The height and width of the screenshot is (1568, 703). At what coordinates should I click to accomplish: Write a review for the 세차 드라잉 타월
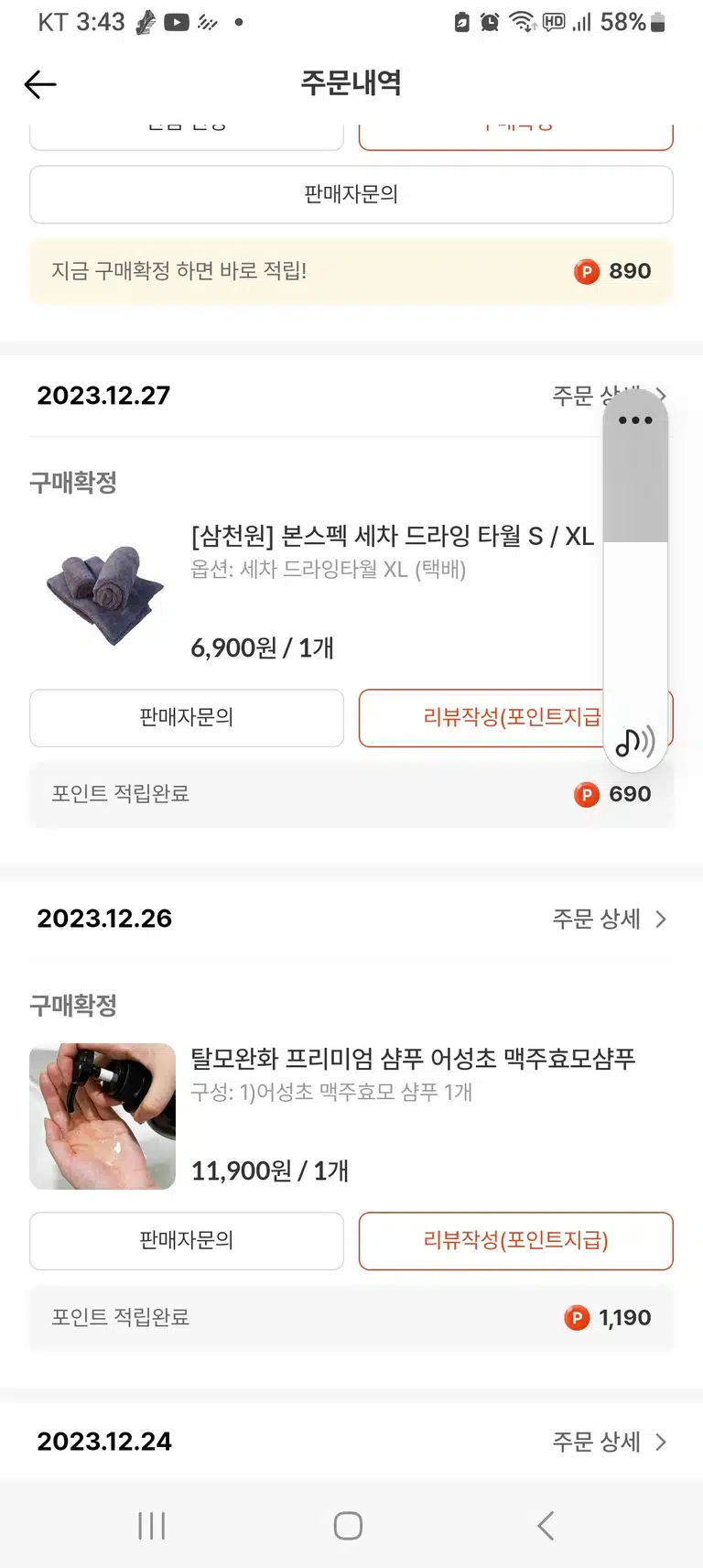[x=481, y=717]
